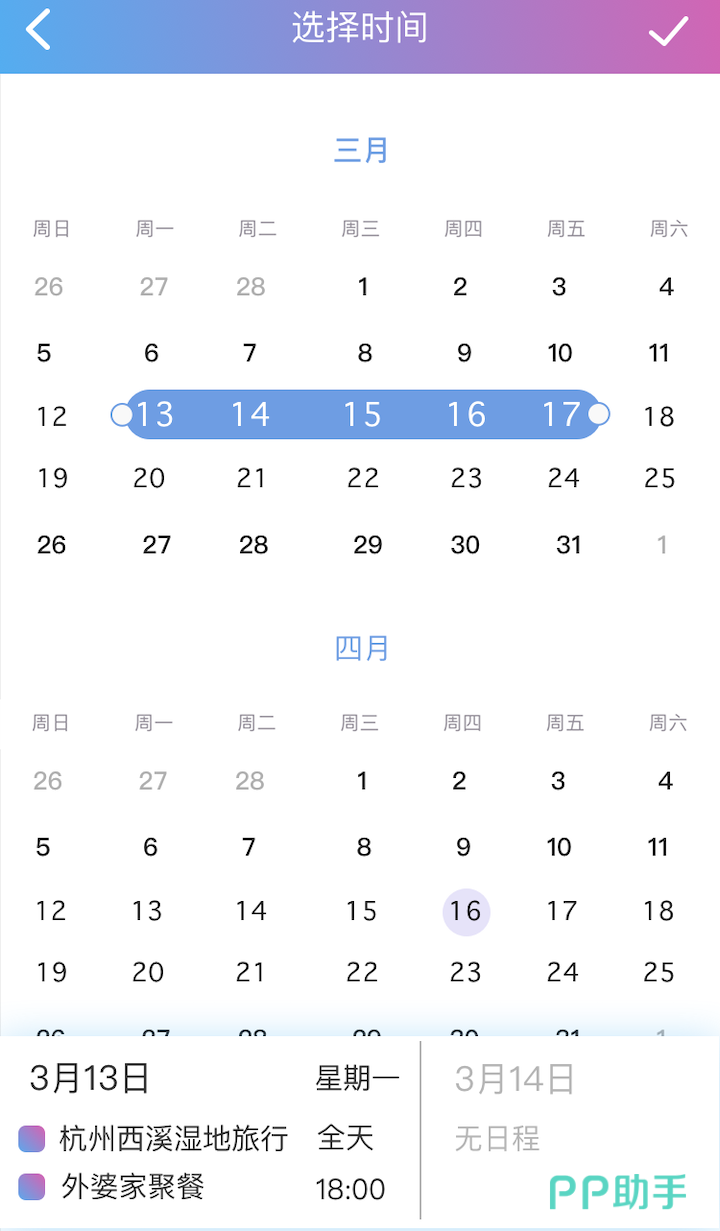720x1231 pixels.
Task: Pick the 5th in the 四月 calendar
Action: pos(43,848)
